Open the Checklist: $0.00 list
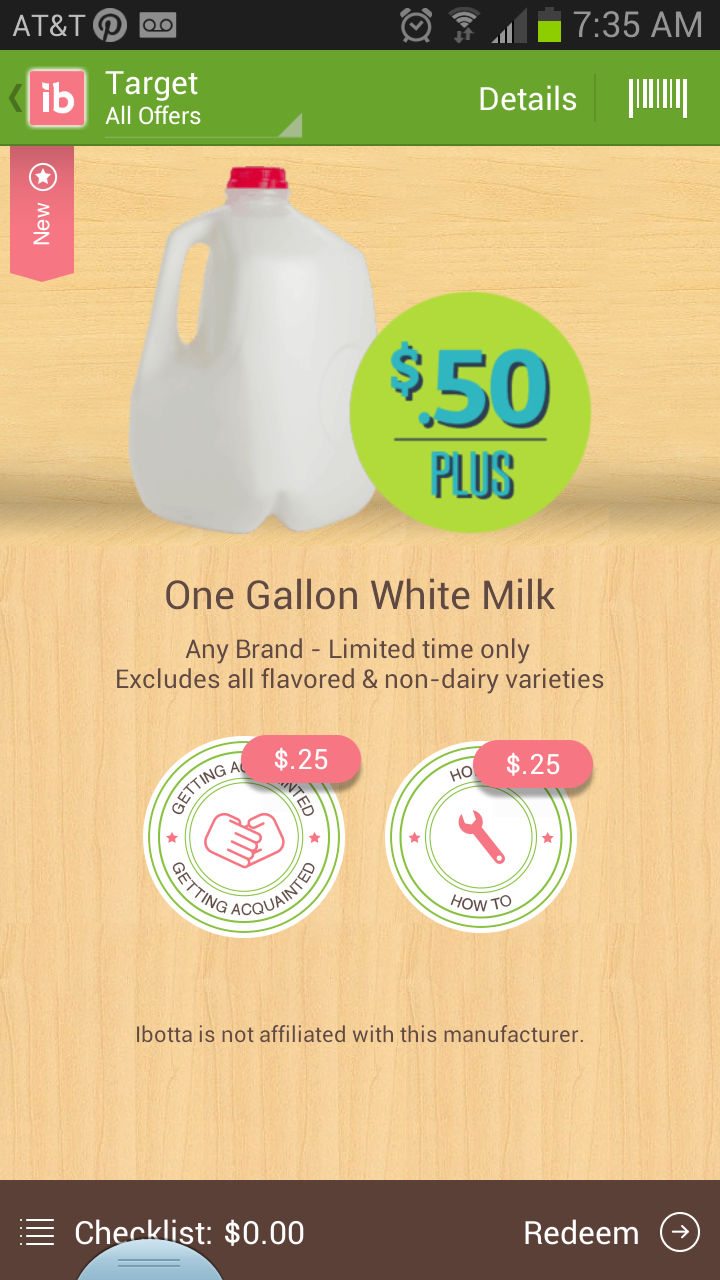720x1280 pixels. (165, 1232)
